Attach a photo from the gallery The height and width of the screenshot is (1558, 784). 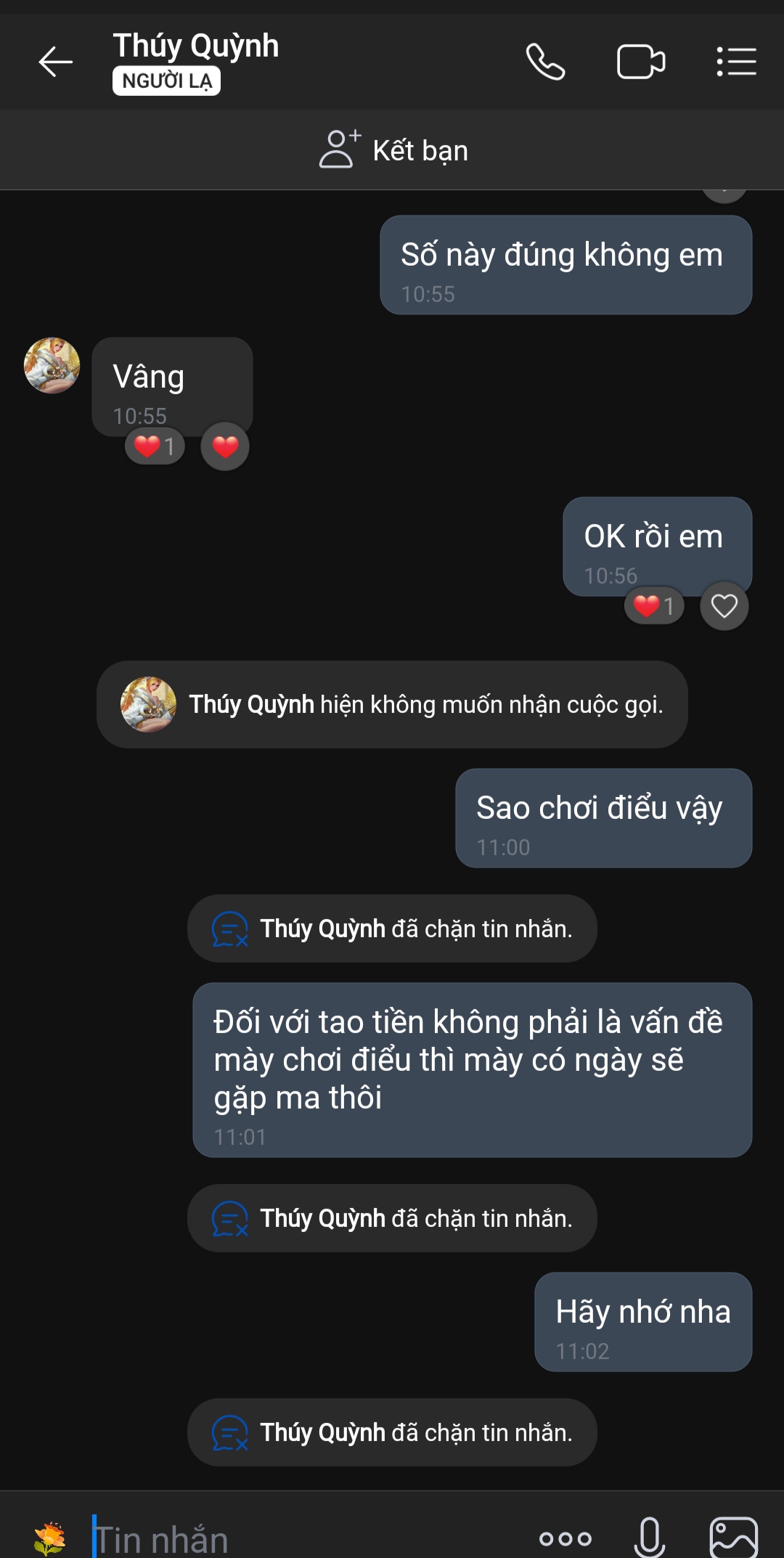point(733,1538)
